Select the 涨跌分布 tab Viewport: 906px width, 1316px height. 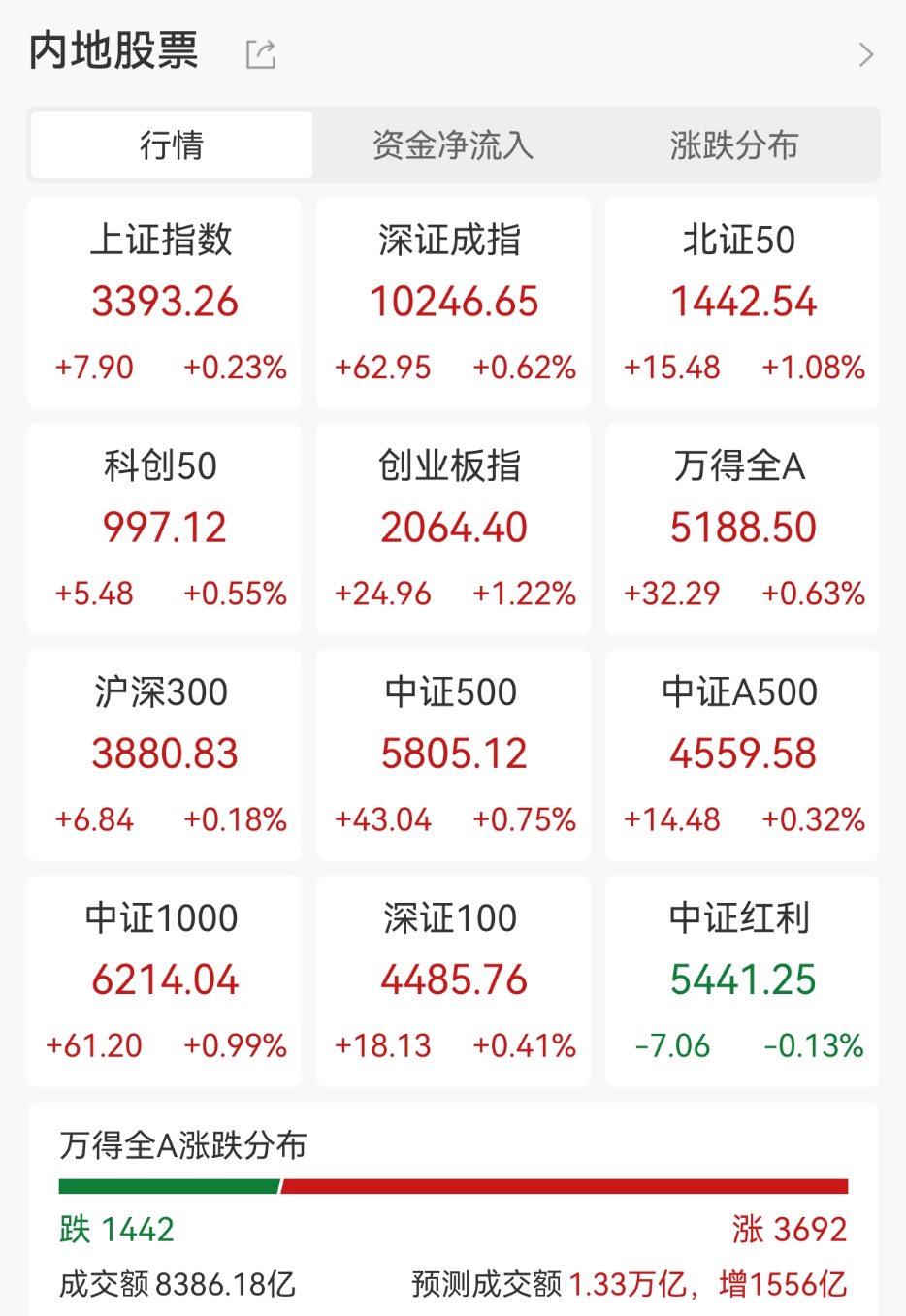[x=734, y=145]
